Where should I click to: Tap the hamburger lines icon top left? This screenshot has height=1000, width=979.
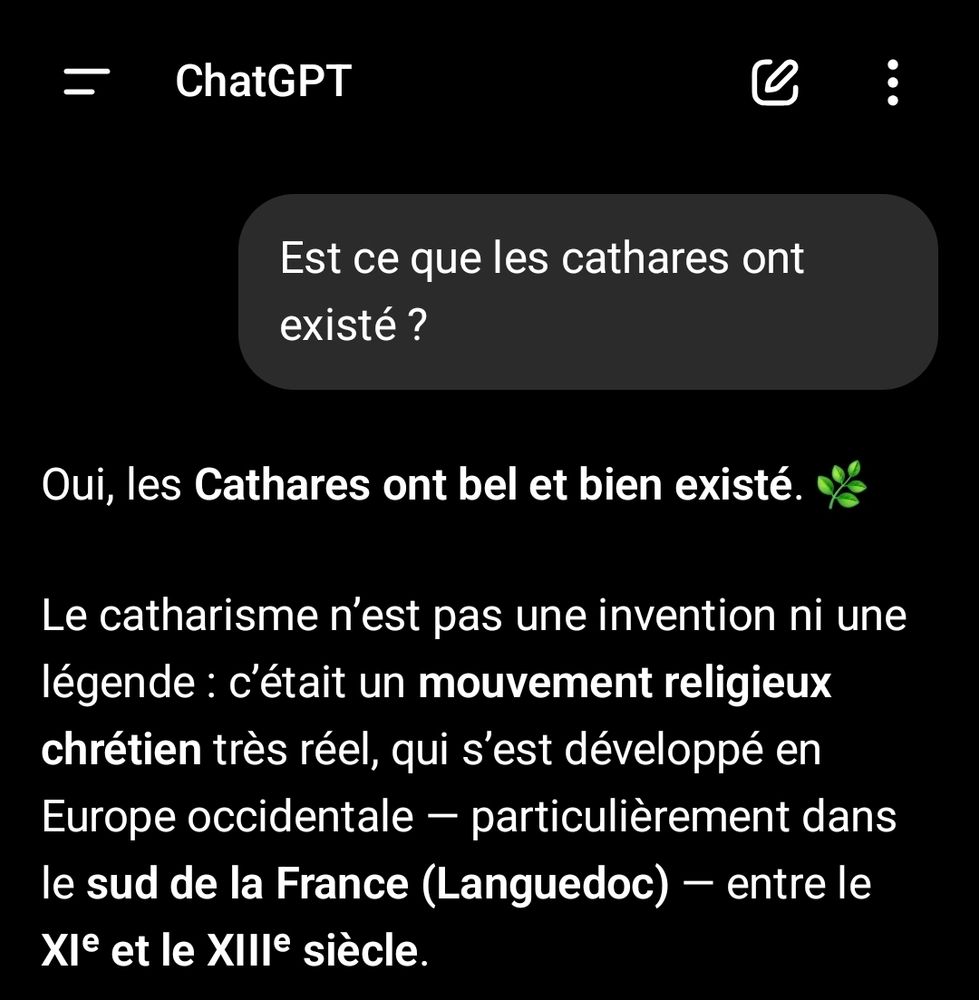coord(86,82)
